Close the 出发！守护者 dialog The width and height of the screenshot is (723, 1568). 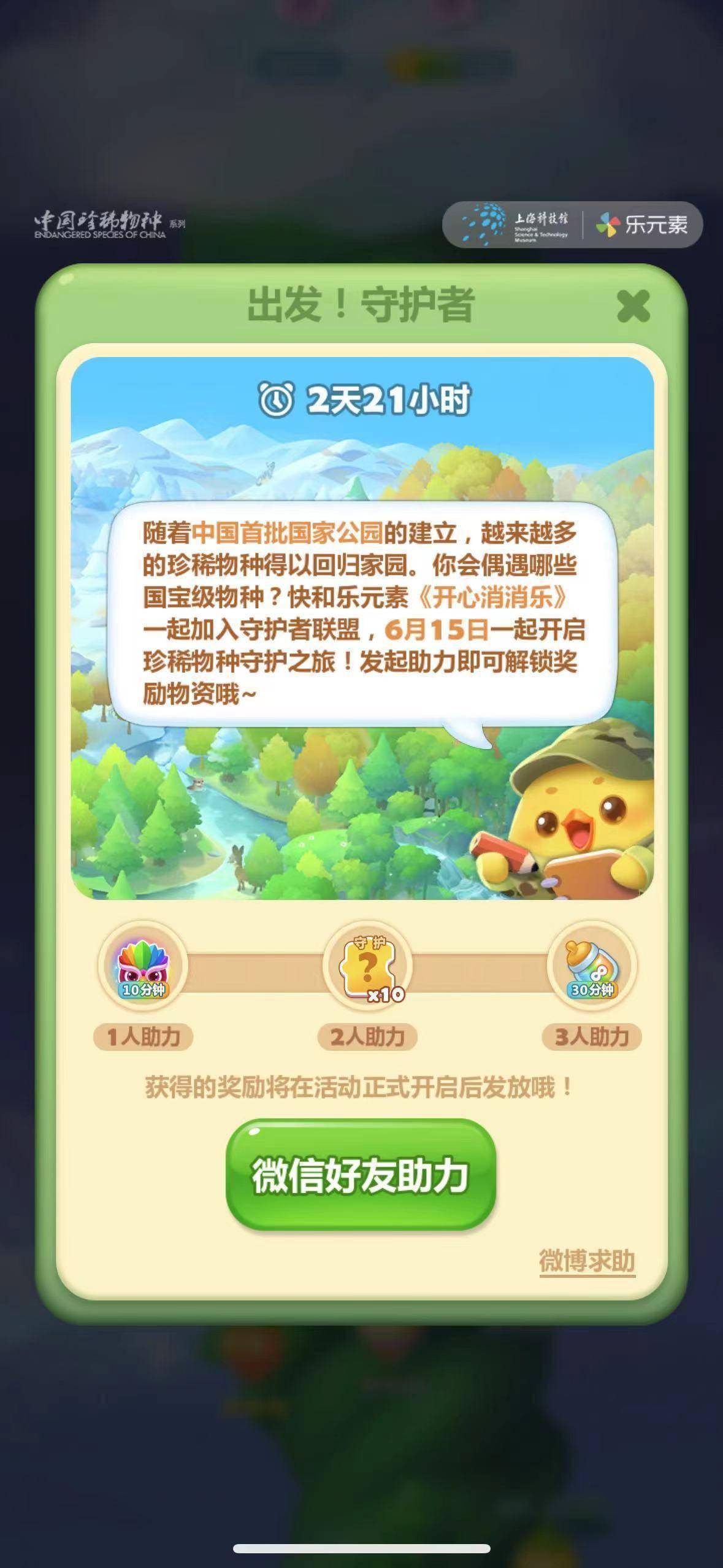633,306
